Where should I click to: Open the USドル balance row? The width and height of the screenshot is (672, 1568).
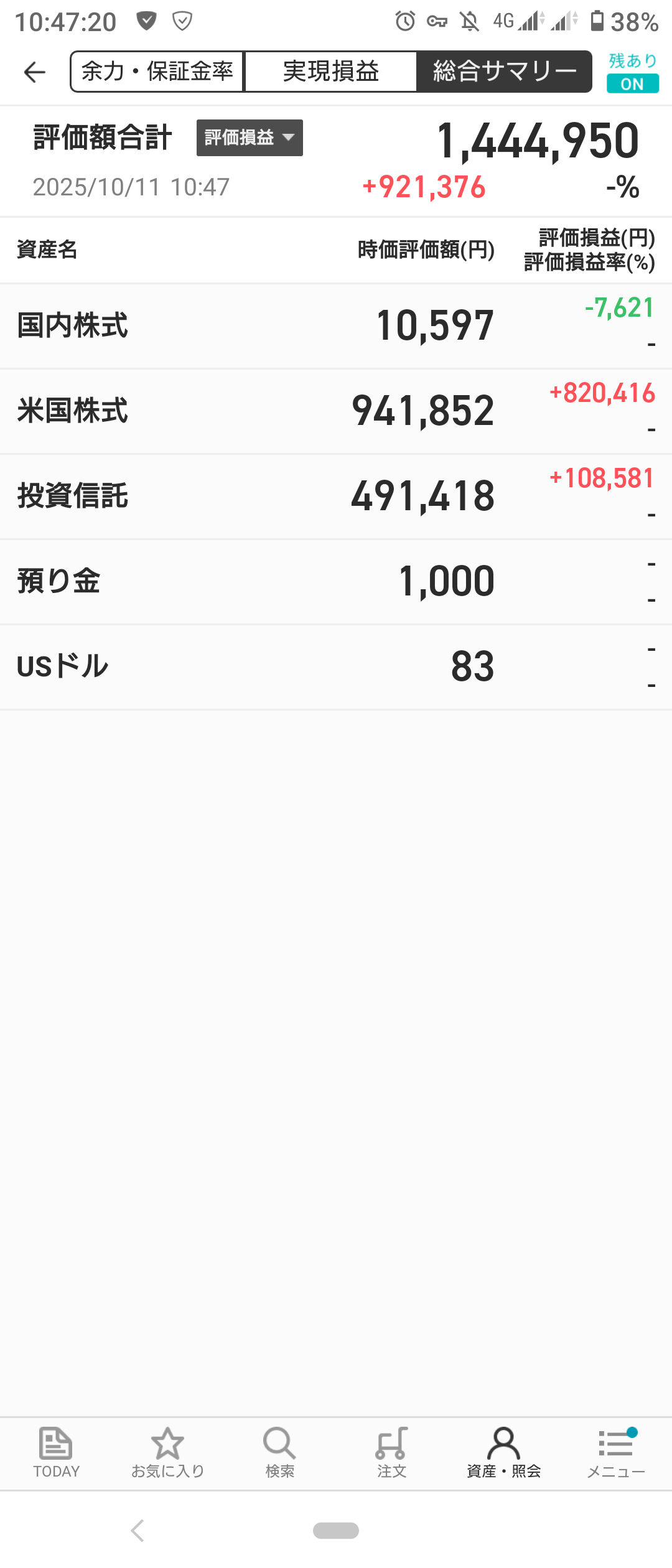[x=336, y=667]
